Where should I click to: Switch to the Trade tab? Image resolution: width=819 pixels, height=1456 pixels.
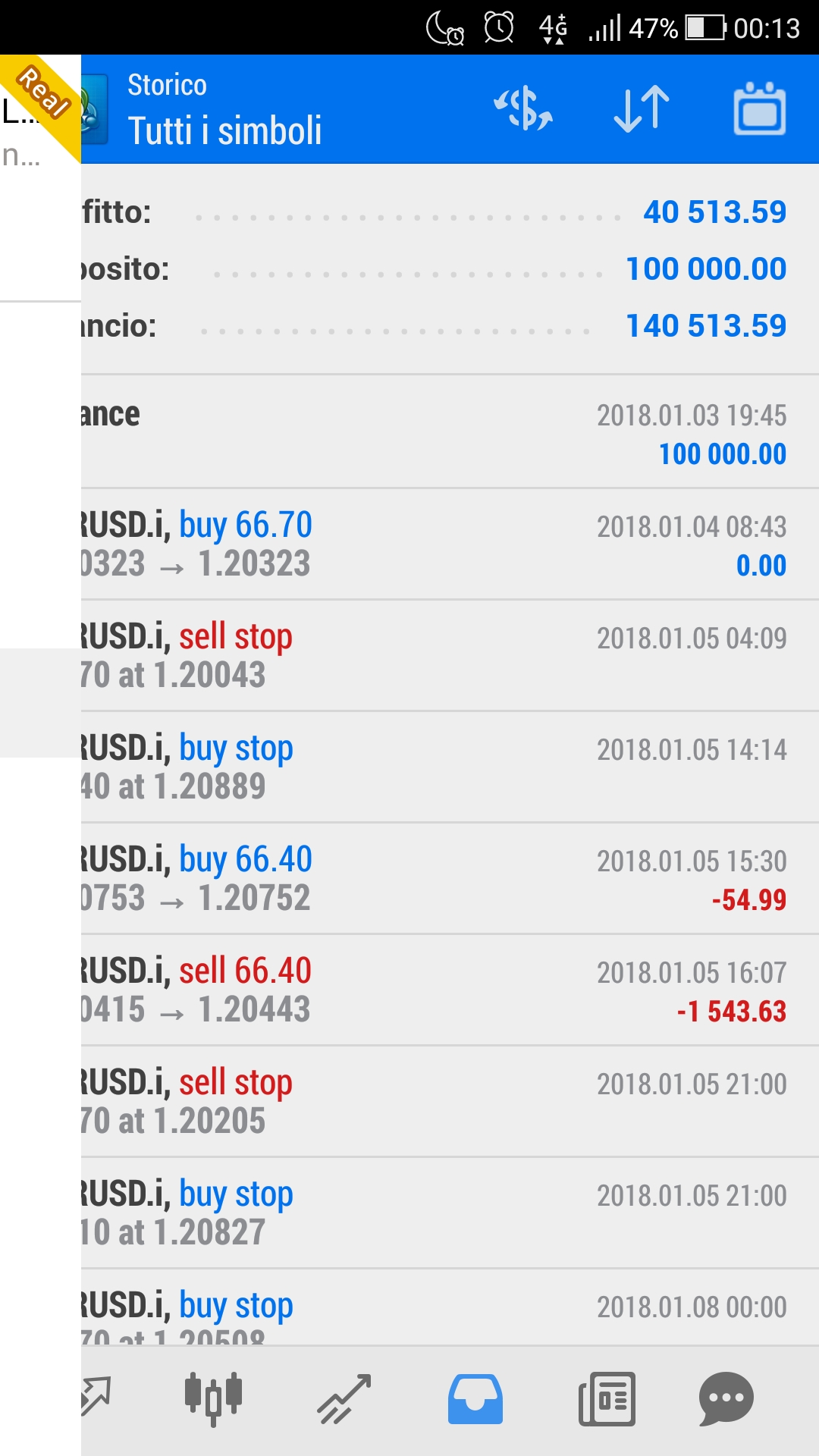[344, 1399]
